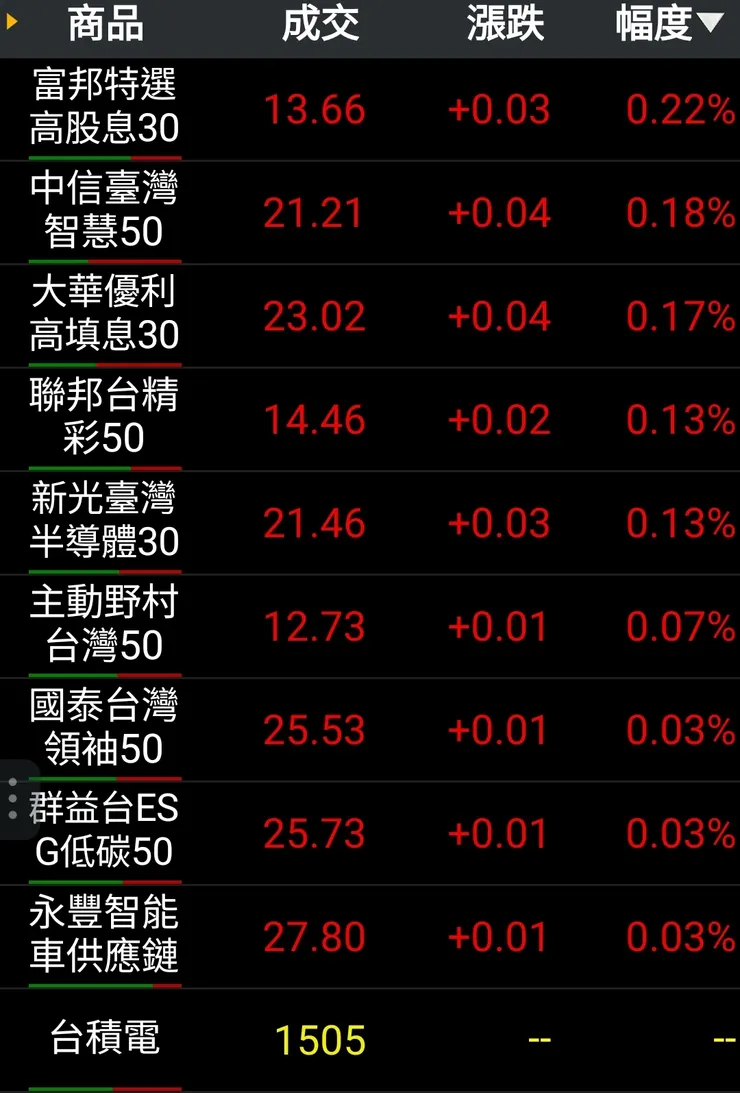Sort the list by 漲跌 column
Screen dimensions: 740x1093
pyautogui.click(x=505, y=25)
